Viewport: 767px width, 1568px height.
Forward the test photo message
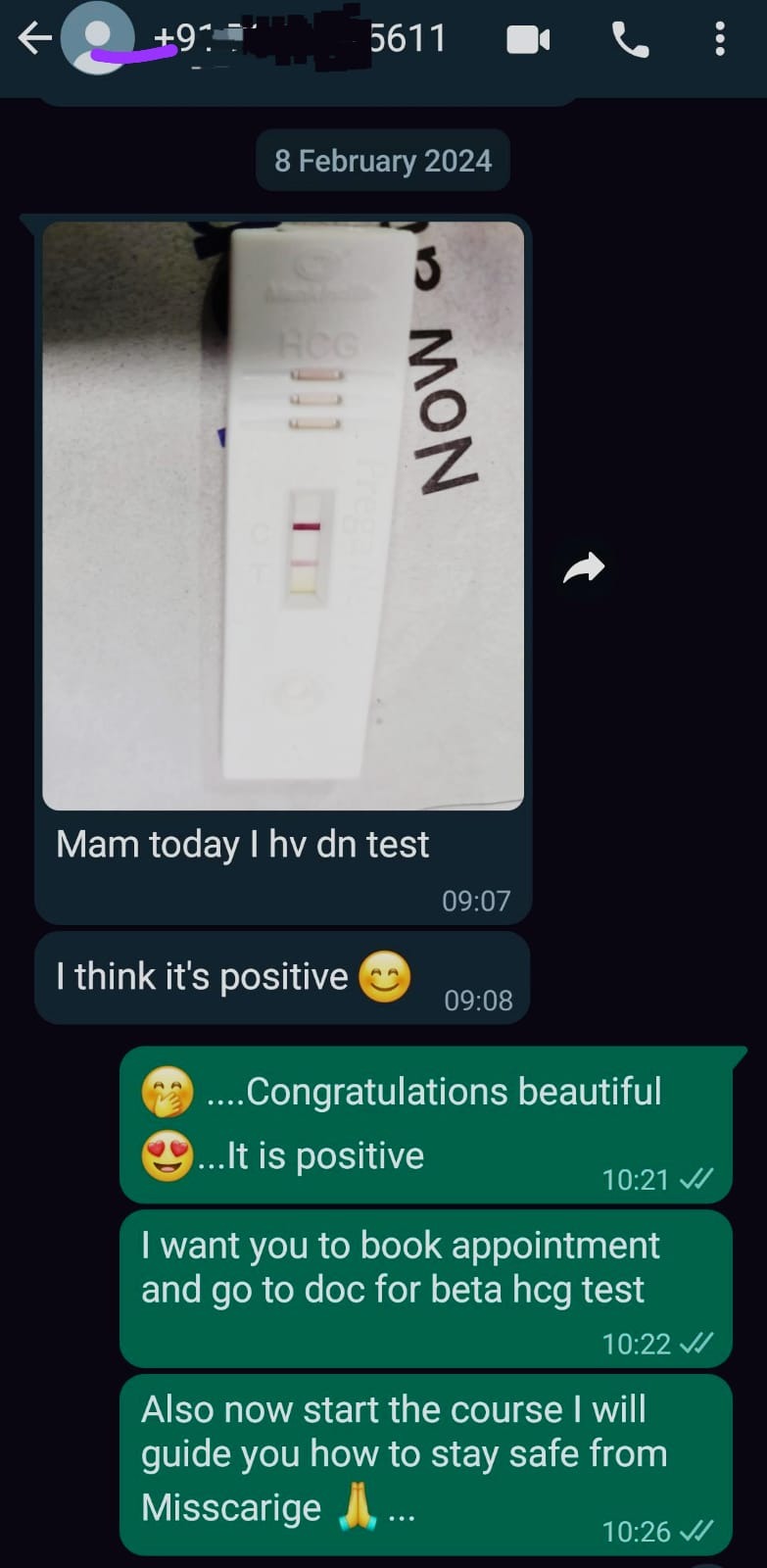584,567
